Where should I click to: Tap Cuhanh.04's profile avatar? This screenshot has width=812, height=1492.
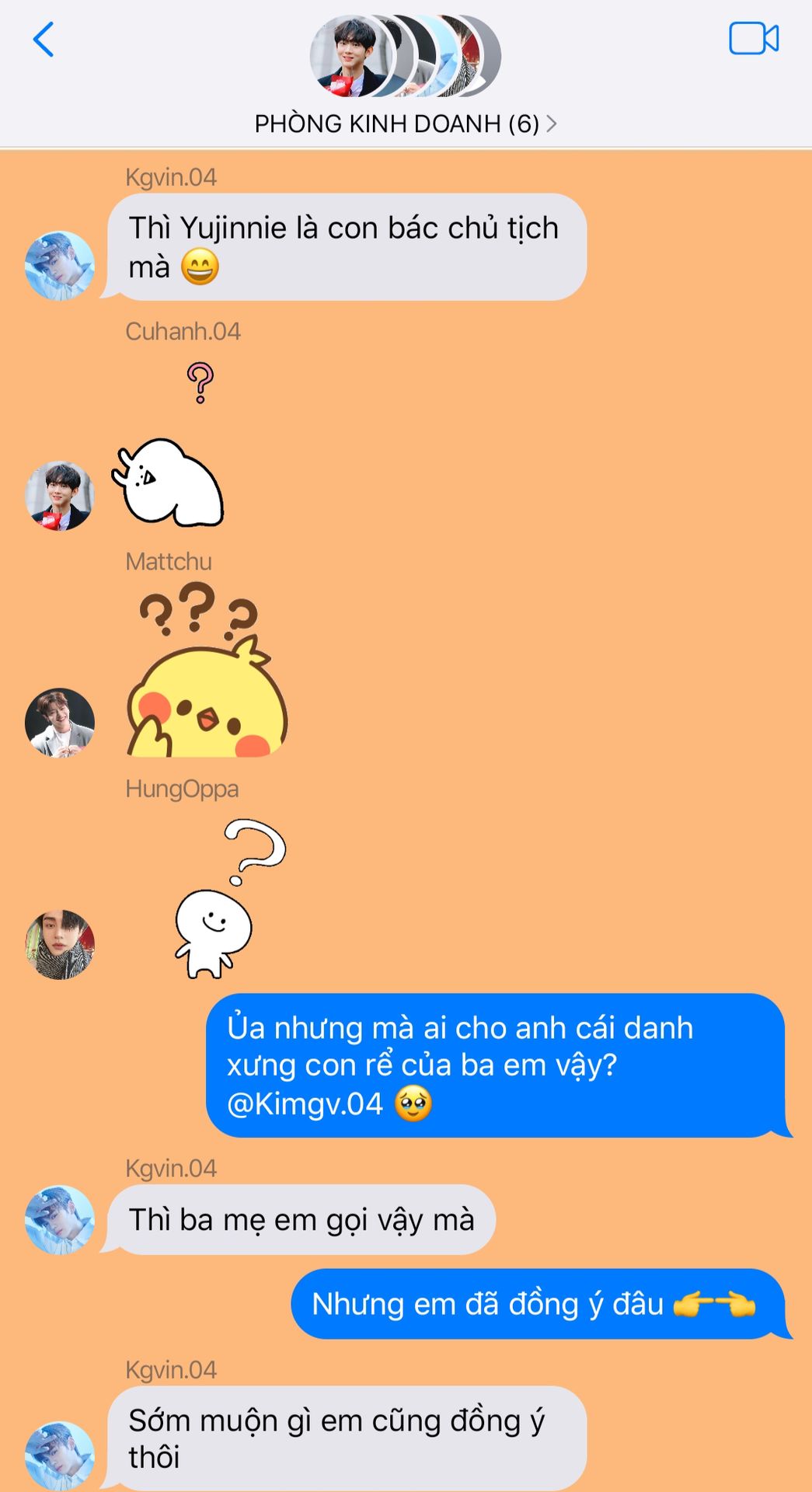[60, 496]
